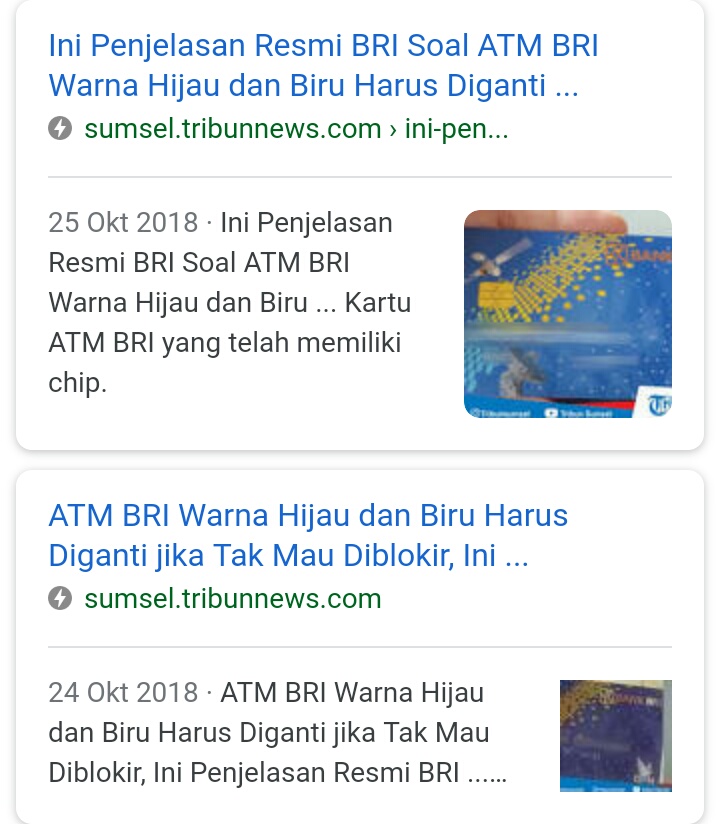Click the date "25 Okt 2018"
The image size is (720, 824).
click(123, 222)
